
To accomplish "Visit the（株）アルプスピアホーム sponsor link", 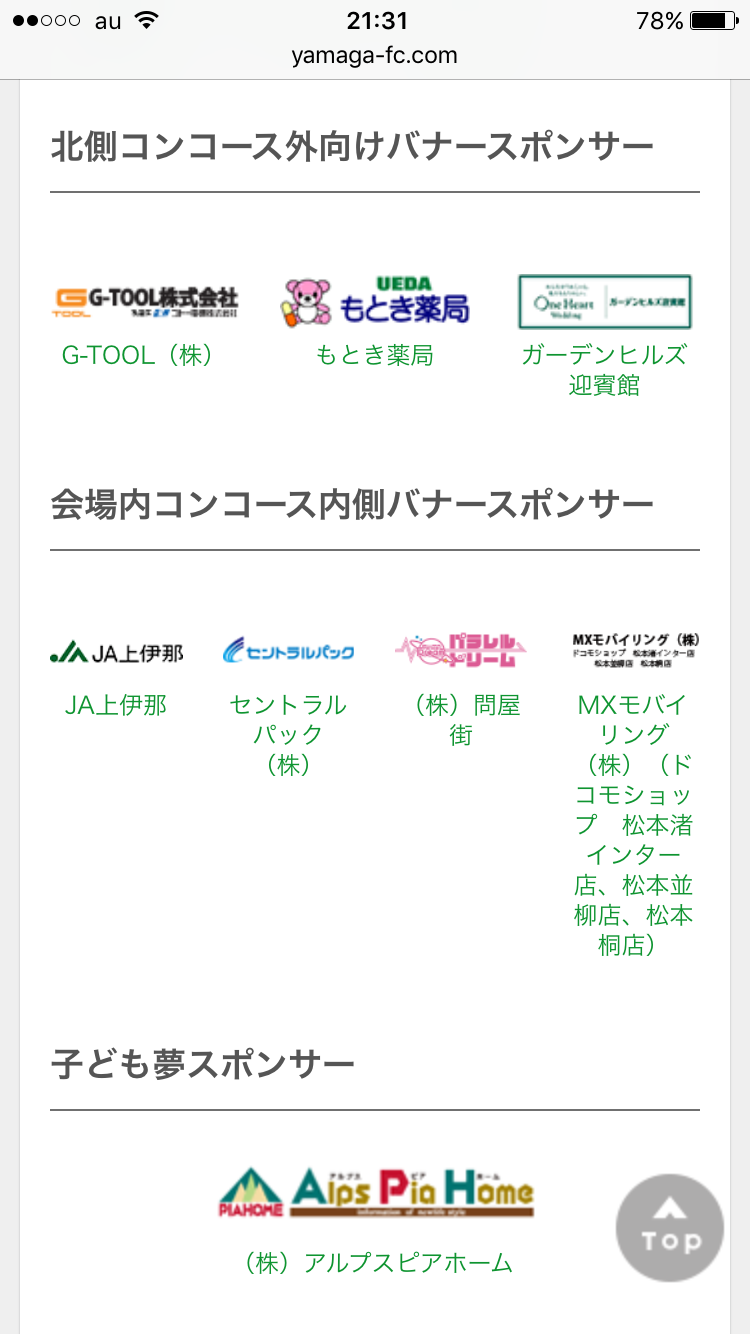I will (x=376, y=1262).
